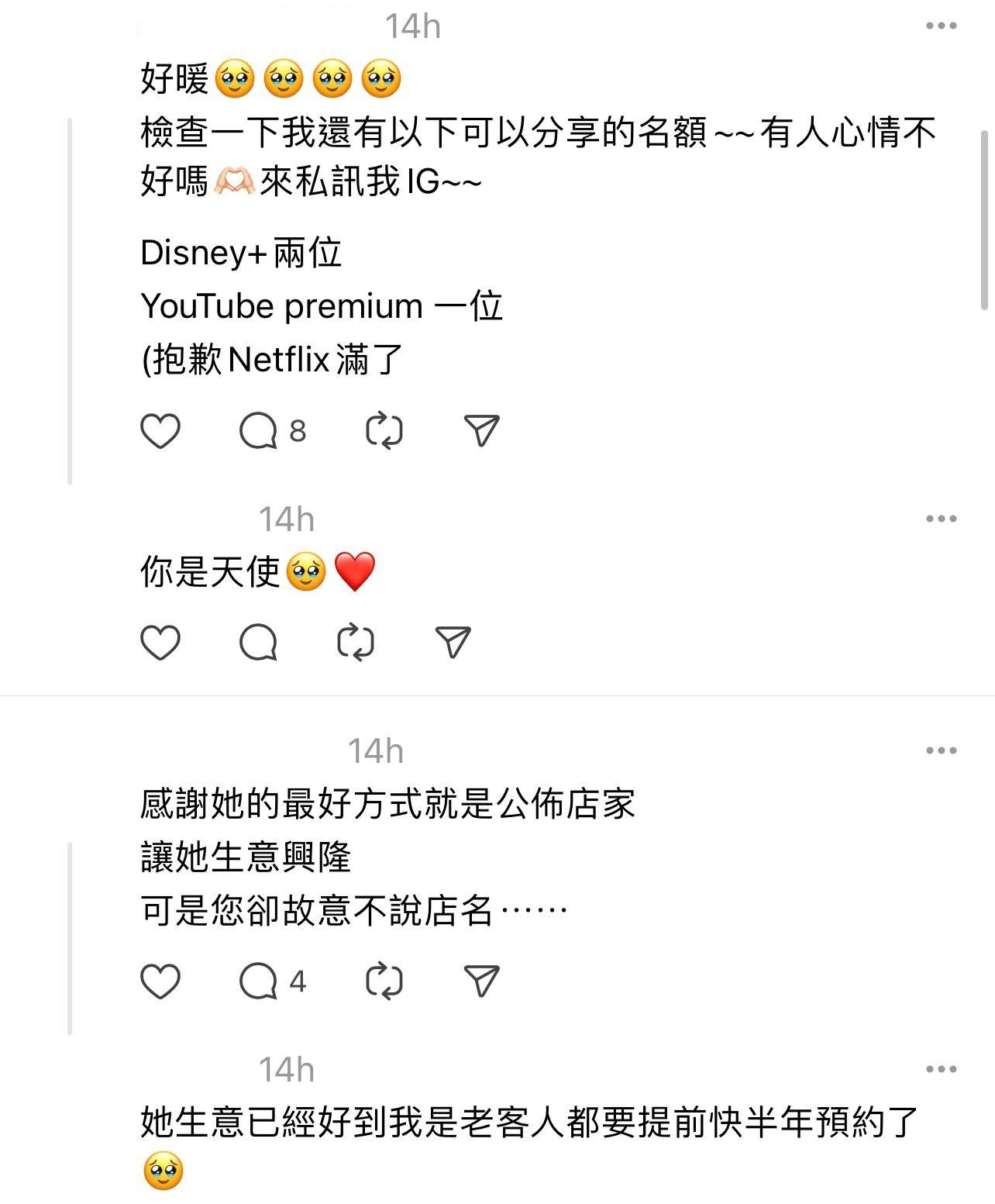Open overflow menu on 公佈店家 post
This screenshot has width=995, height=1204.
941,750
